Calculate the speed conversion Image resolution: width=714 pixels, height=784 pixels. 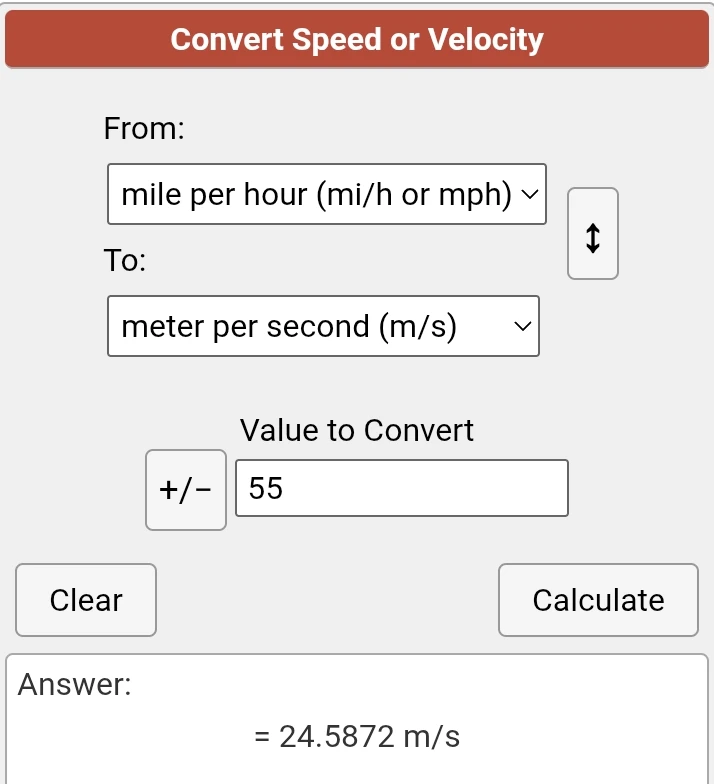click(598, 600)
